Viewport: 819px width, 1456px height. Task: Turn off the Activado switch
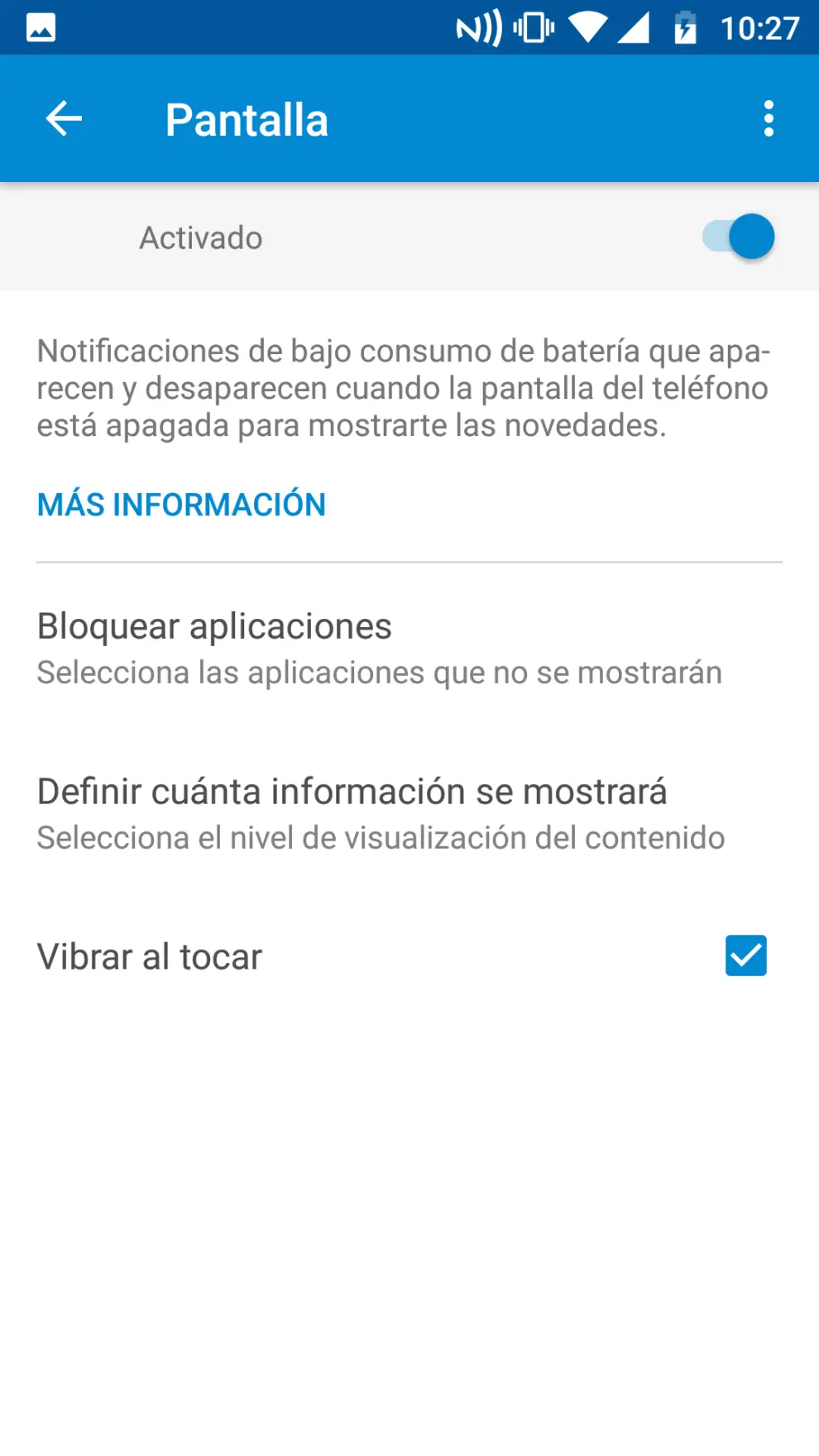tap(740, 237)
